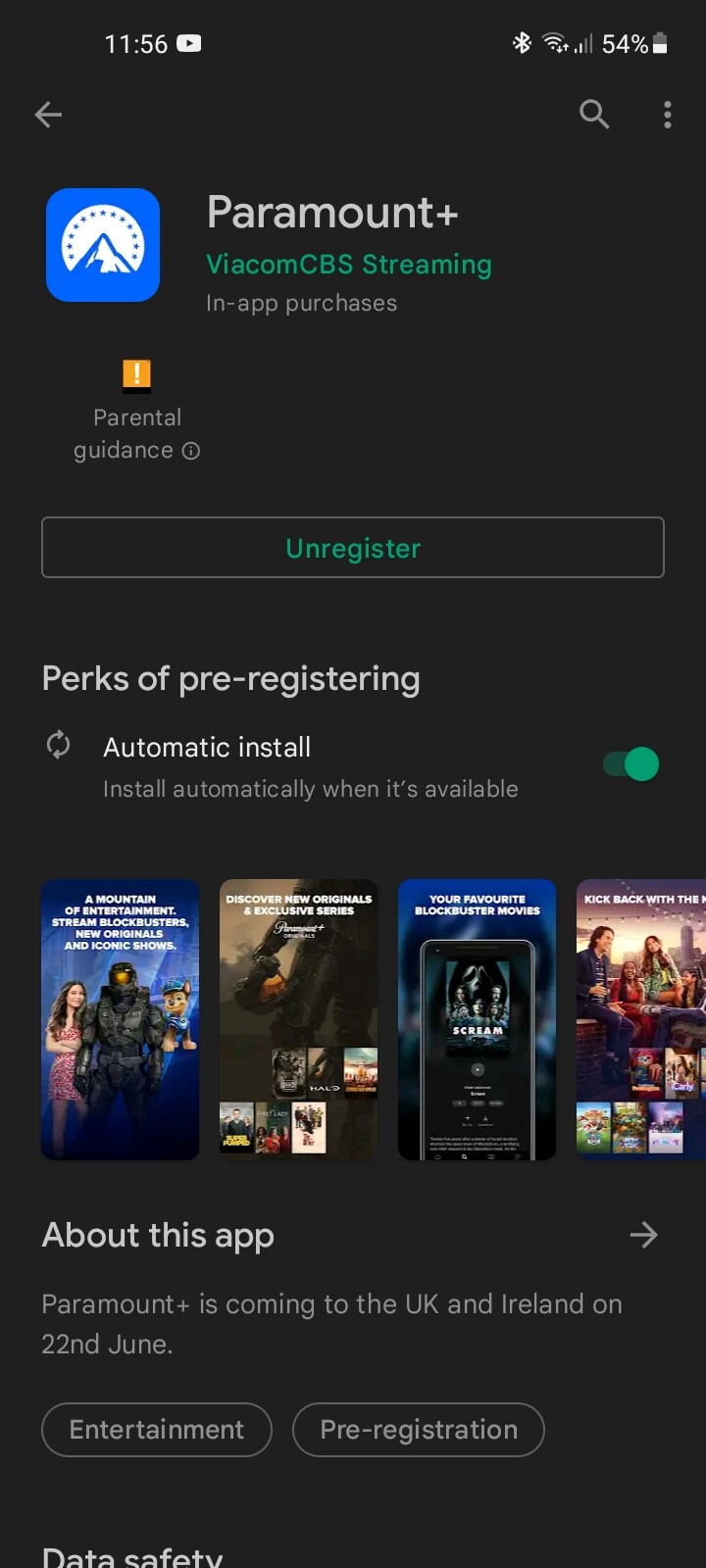Open the 'Discover new originals' screenshot
This screenshot has width=706, height=1568.
coord(299,1019)
